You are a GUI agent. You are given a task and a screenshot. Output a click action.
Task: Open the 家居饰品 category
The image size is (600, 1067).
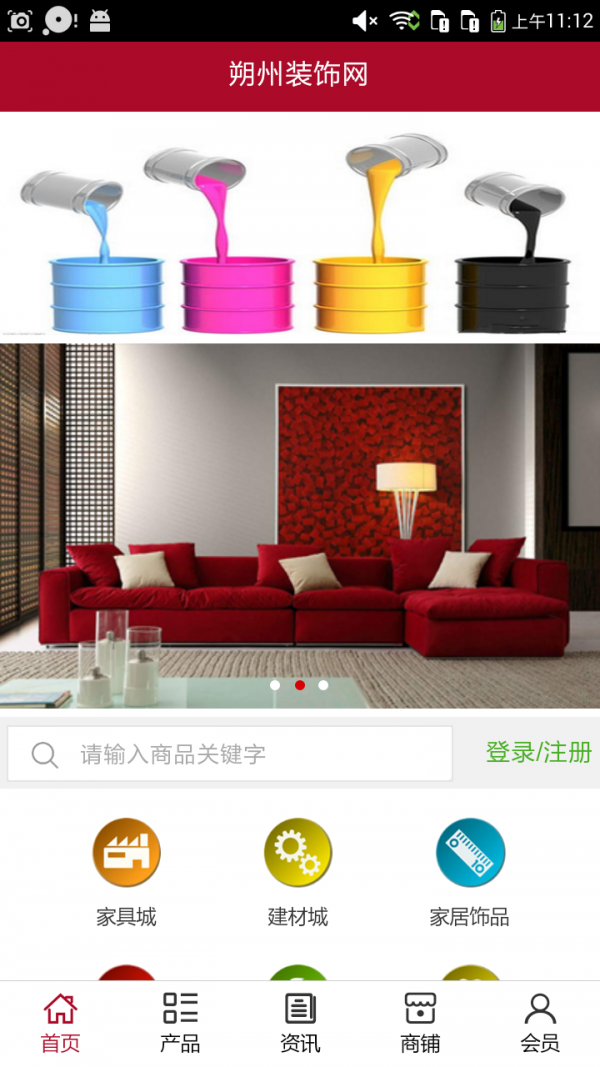click(x=470, y=872)
